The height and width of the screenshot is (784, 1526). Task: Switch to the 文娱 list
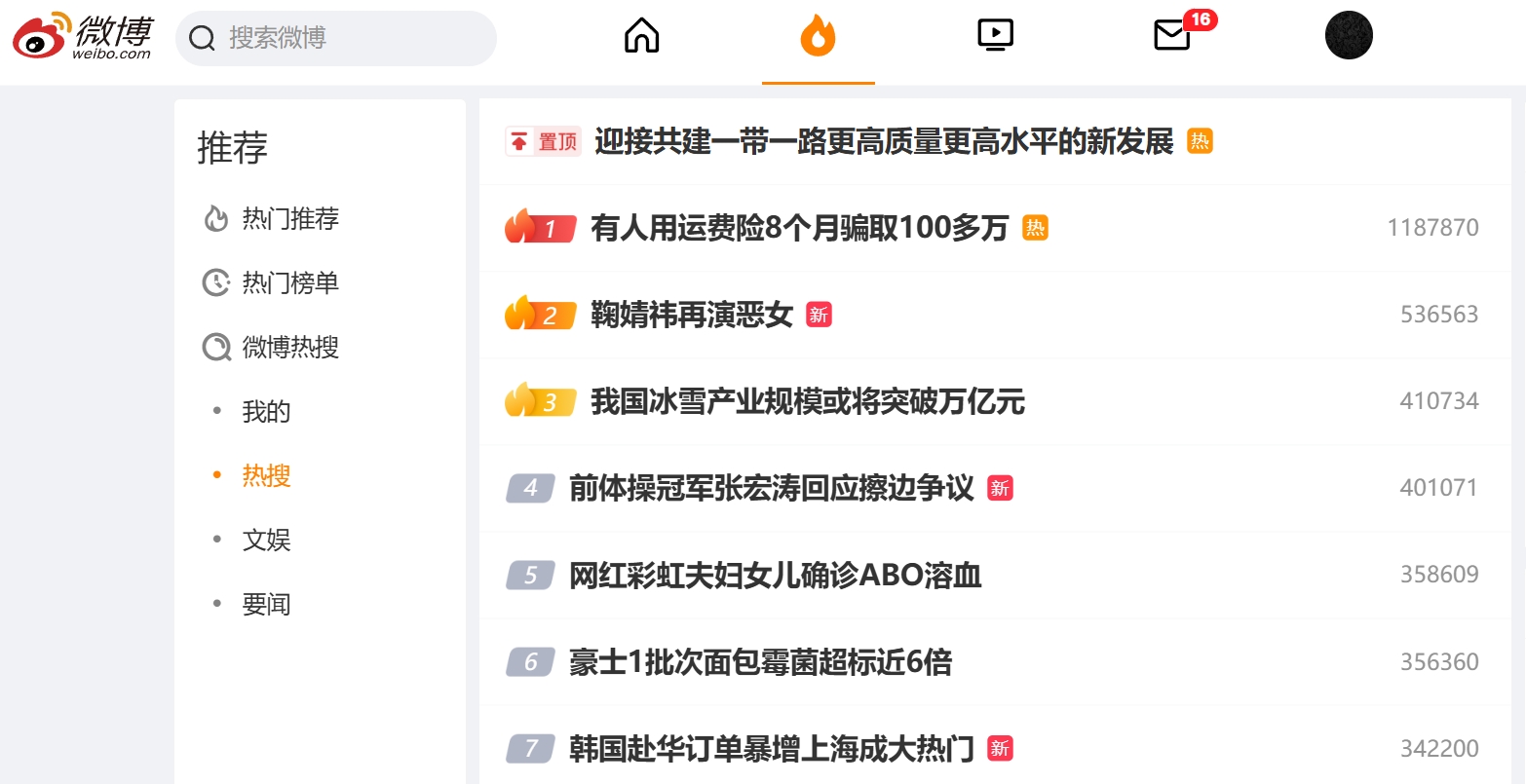pos(266,541)
